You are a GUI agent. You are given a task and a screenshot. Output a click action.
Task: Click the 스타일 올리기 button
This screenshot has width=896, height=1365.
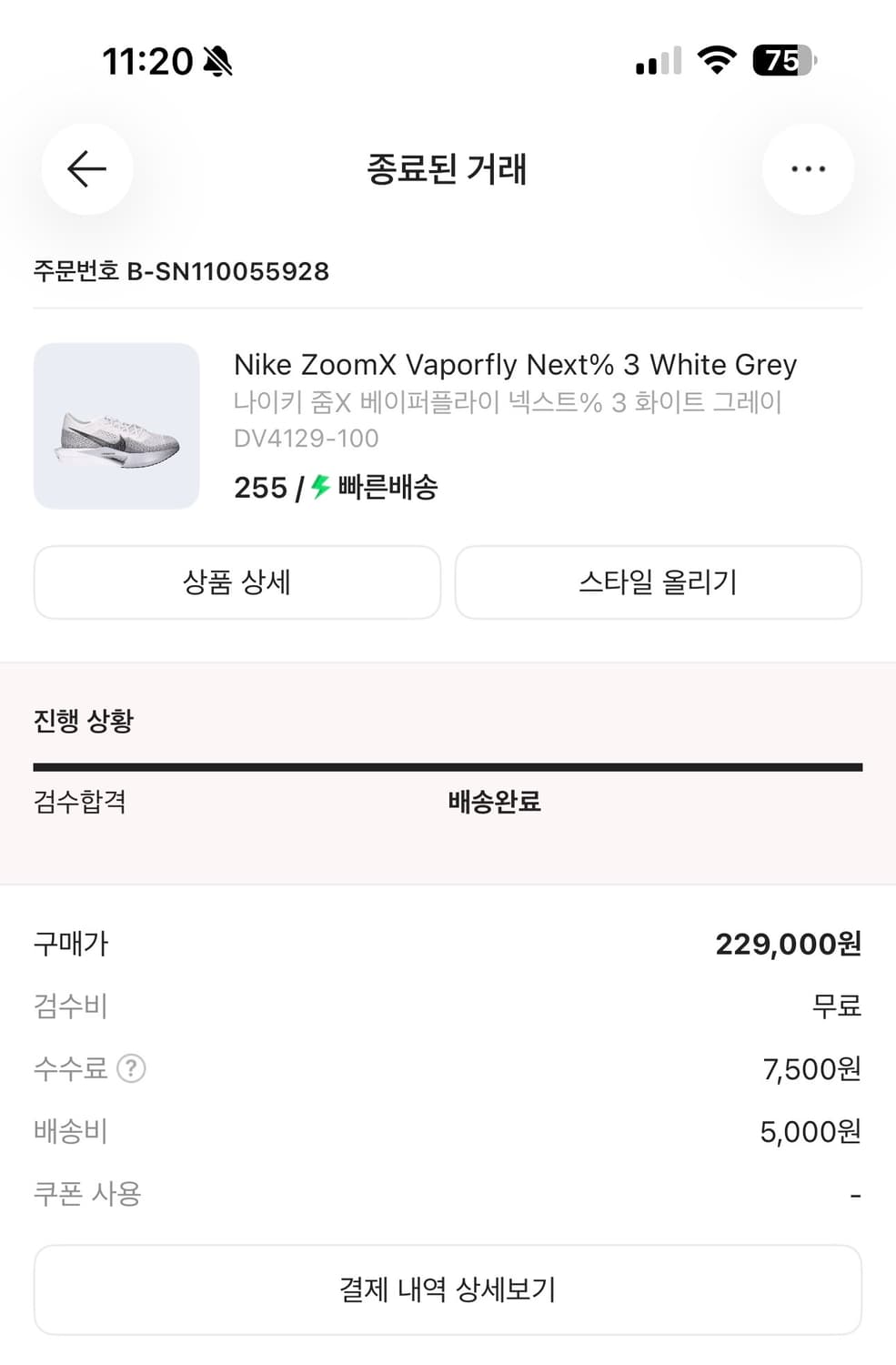(659, 582)
